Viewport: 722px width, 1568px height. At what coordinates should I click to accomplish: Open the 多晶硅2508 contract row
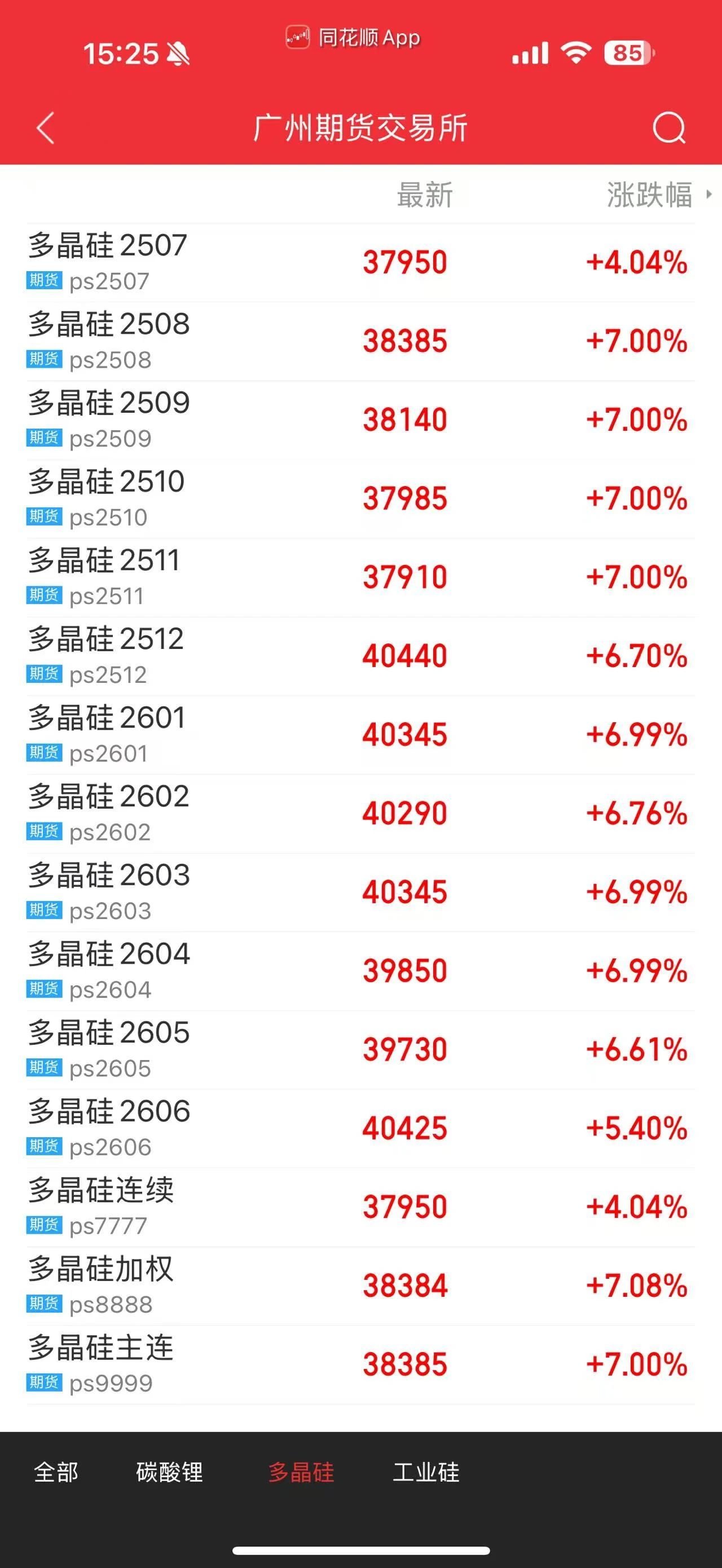click(360, 342)
